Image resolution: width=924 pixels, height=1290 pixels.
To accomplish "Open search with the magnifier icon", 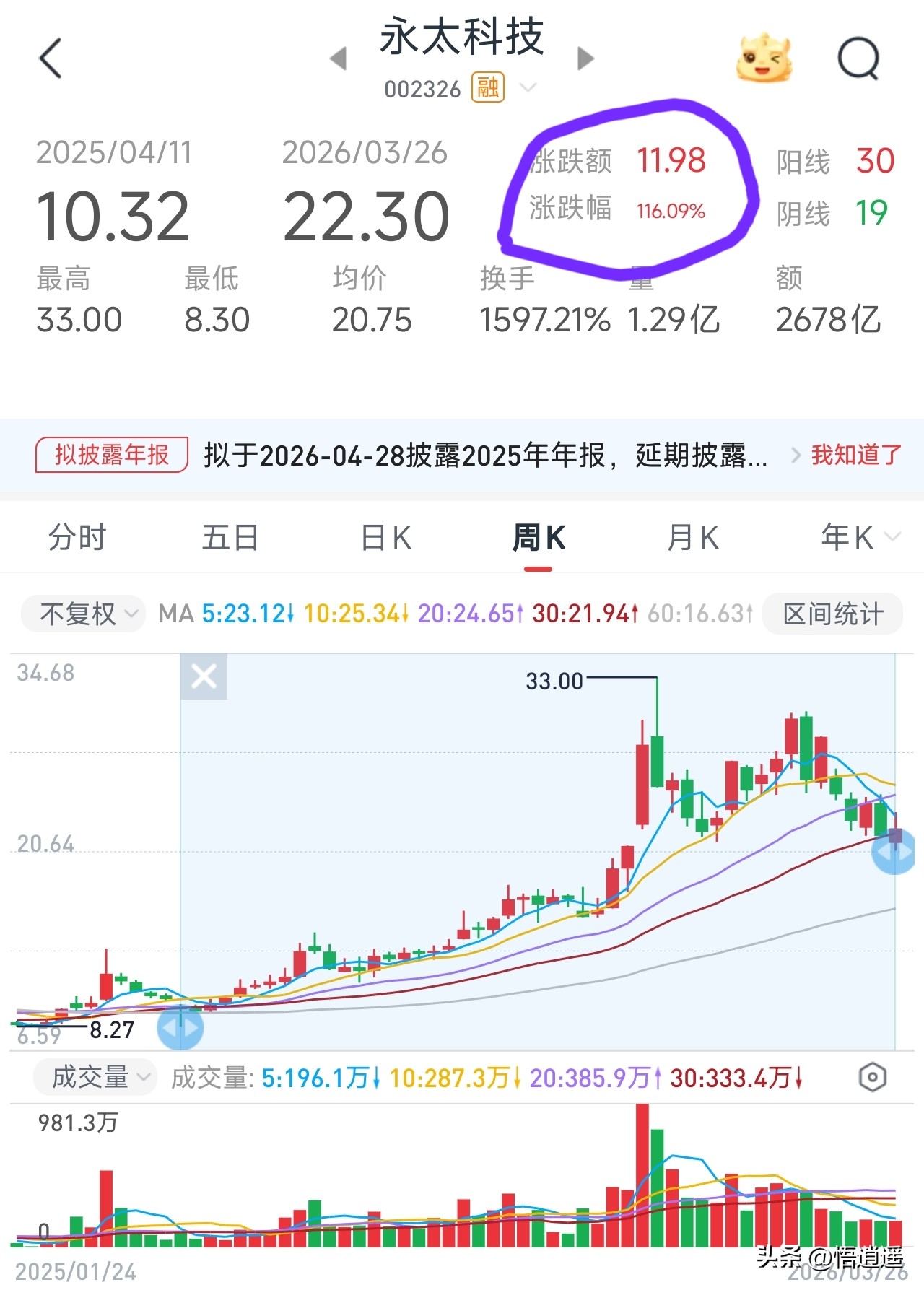I will (858, 59).
